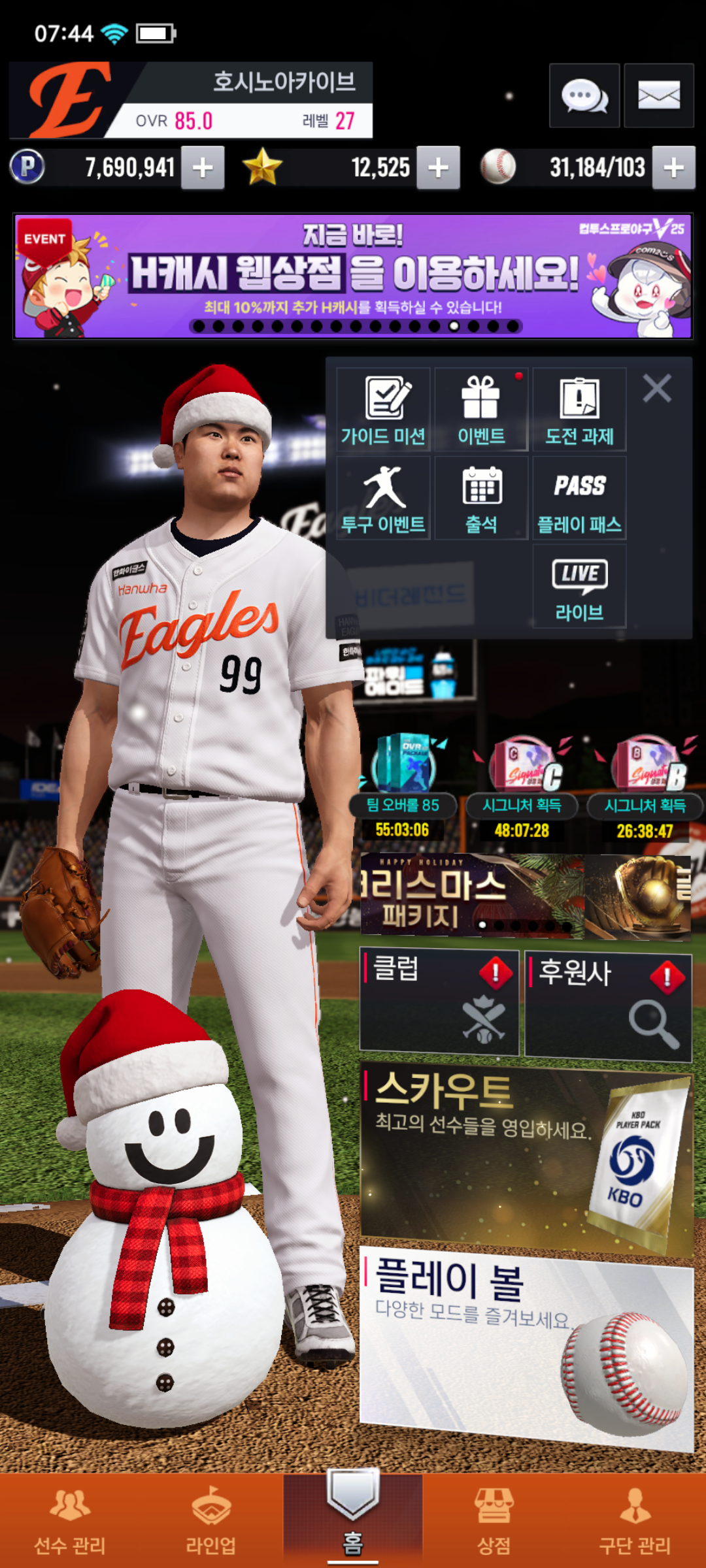This screenshot has width=706, height=1568.
Task: Open the 라이브 menu
Action: pos(579,586)
